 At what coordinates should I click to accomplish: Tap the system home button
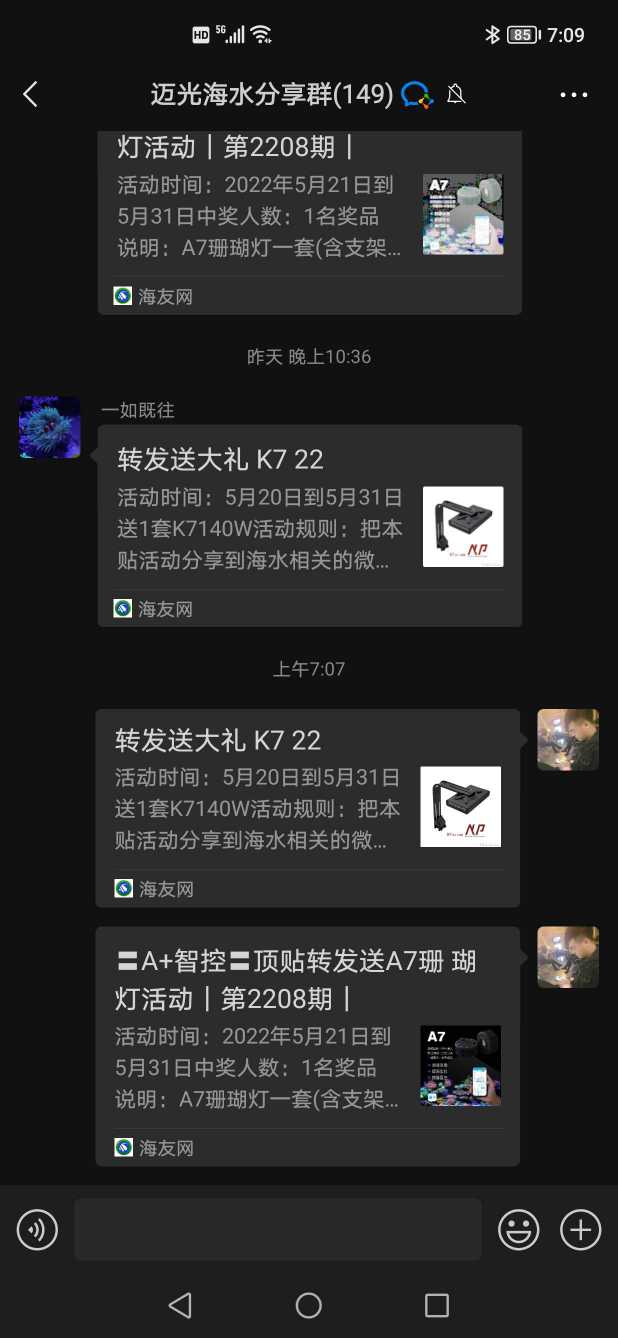[x=309, y=1305]
